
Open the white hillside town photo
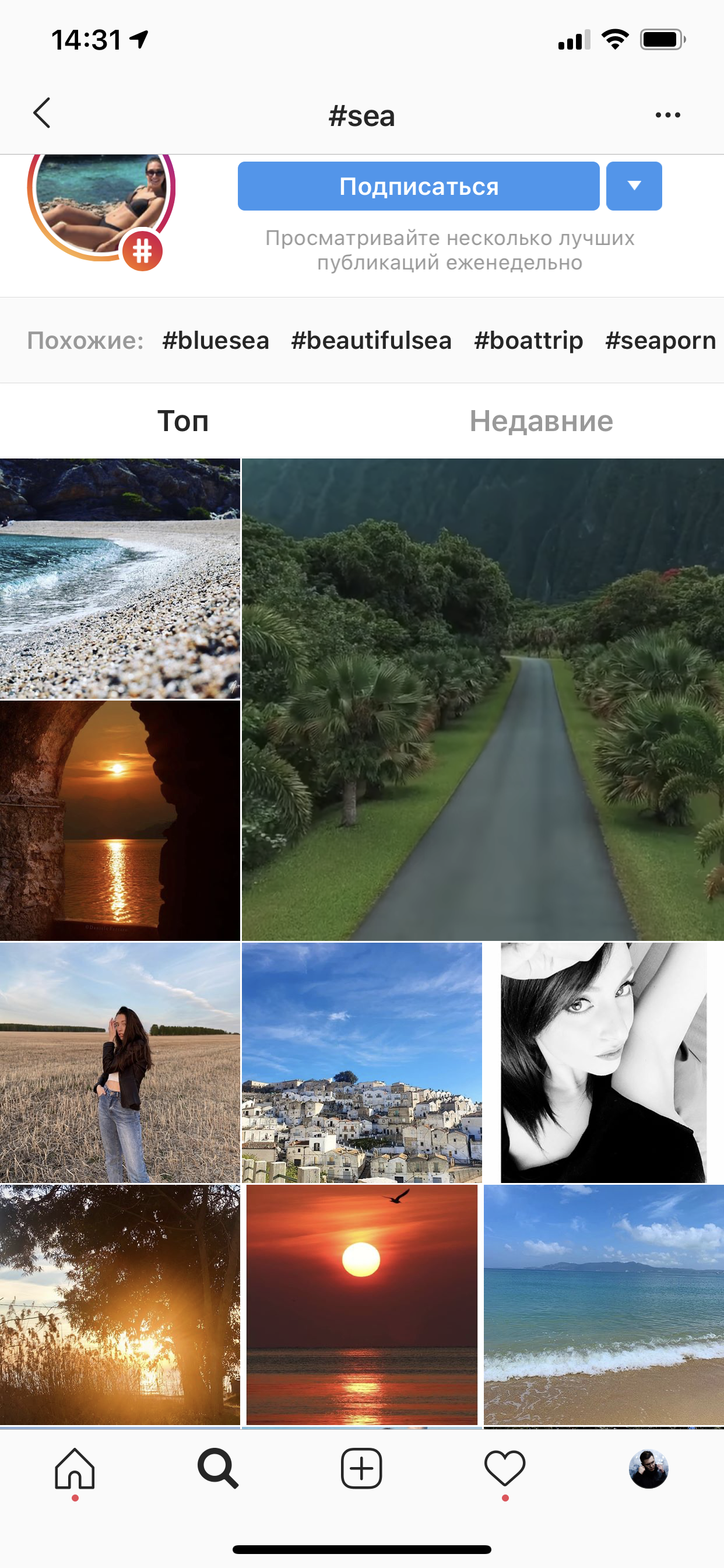[361, 1062]
